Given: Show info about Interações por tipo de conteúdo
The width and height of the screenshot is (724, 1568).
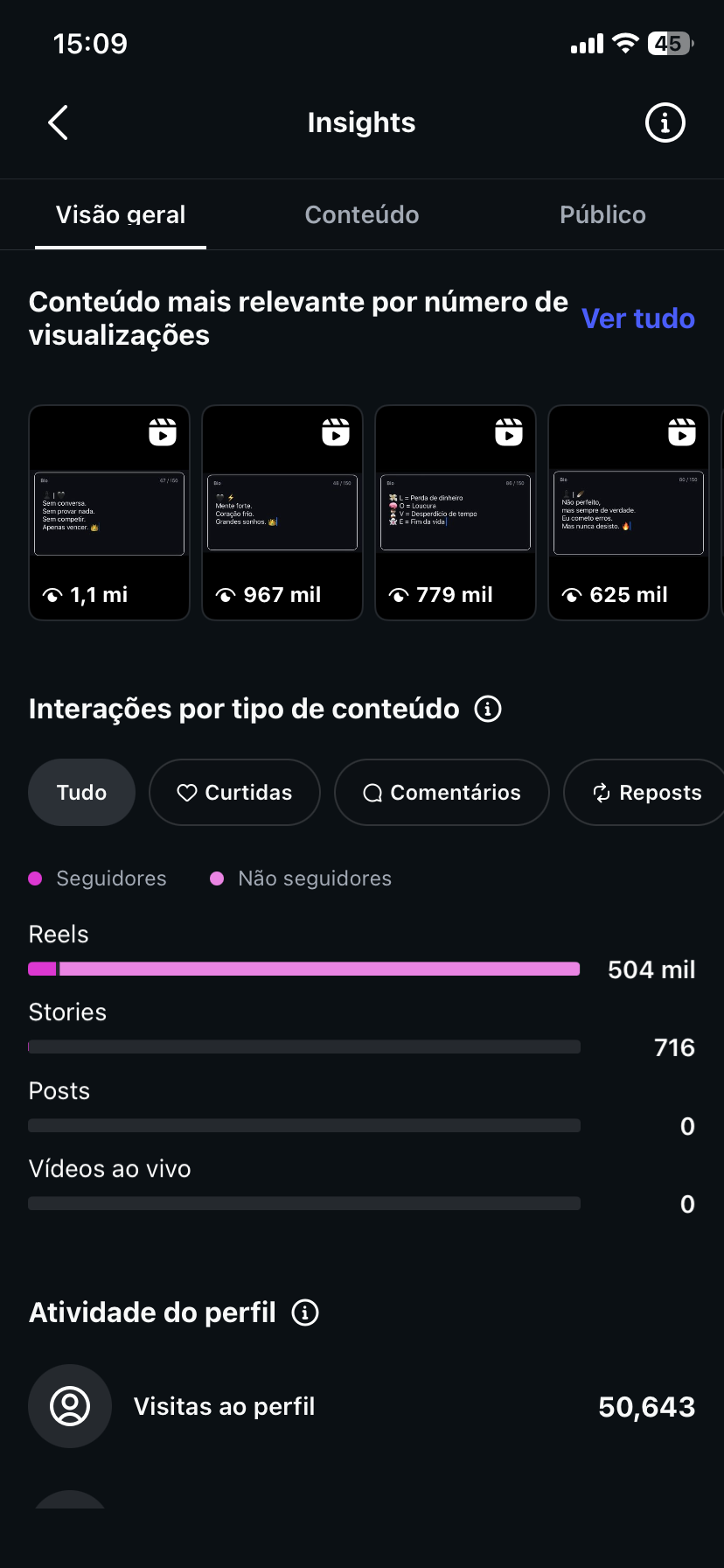Looking at the screenshot, I should pos(488,709).
